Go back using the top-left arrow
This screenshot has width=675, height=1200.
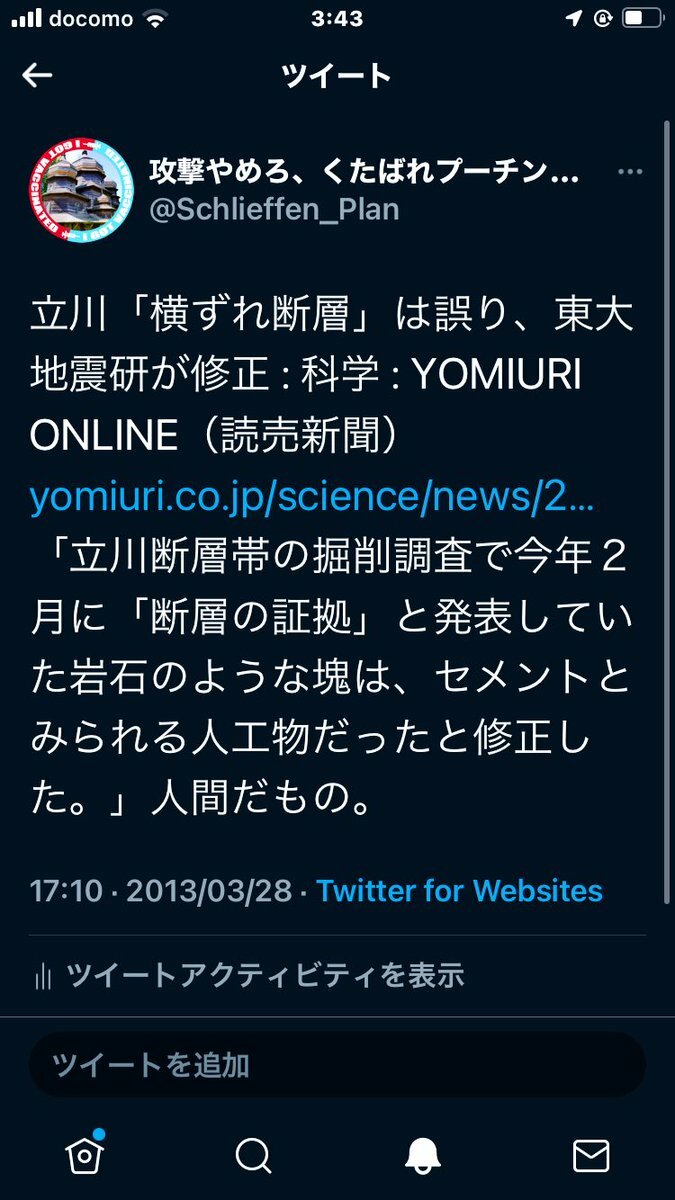point(37,76)
